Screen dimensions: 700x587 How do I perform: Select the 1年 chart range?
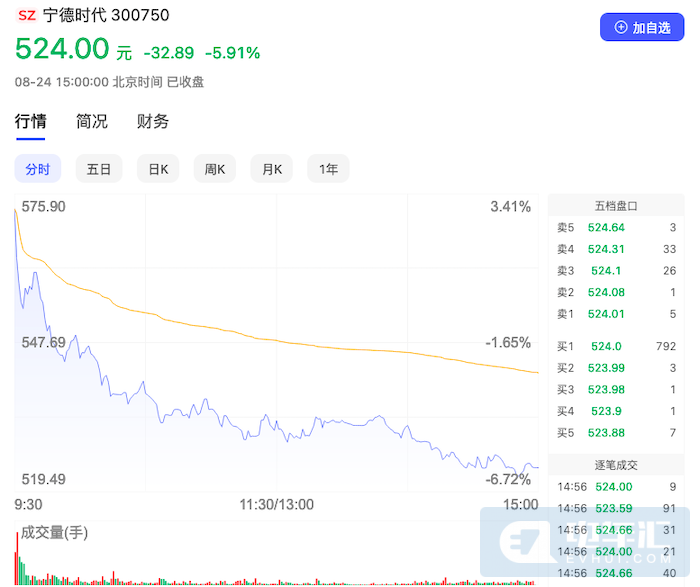329,169
